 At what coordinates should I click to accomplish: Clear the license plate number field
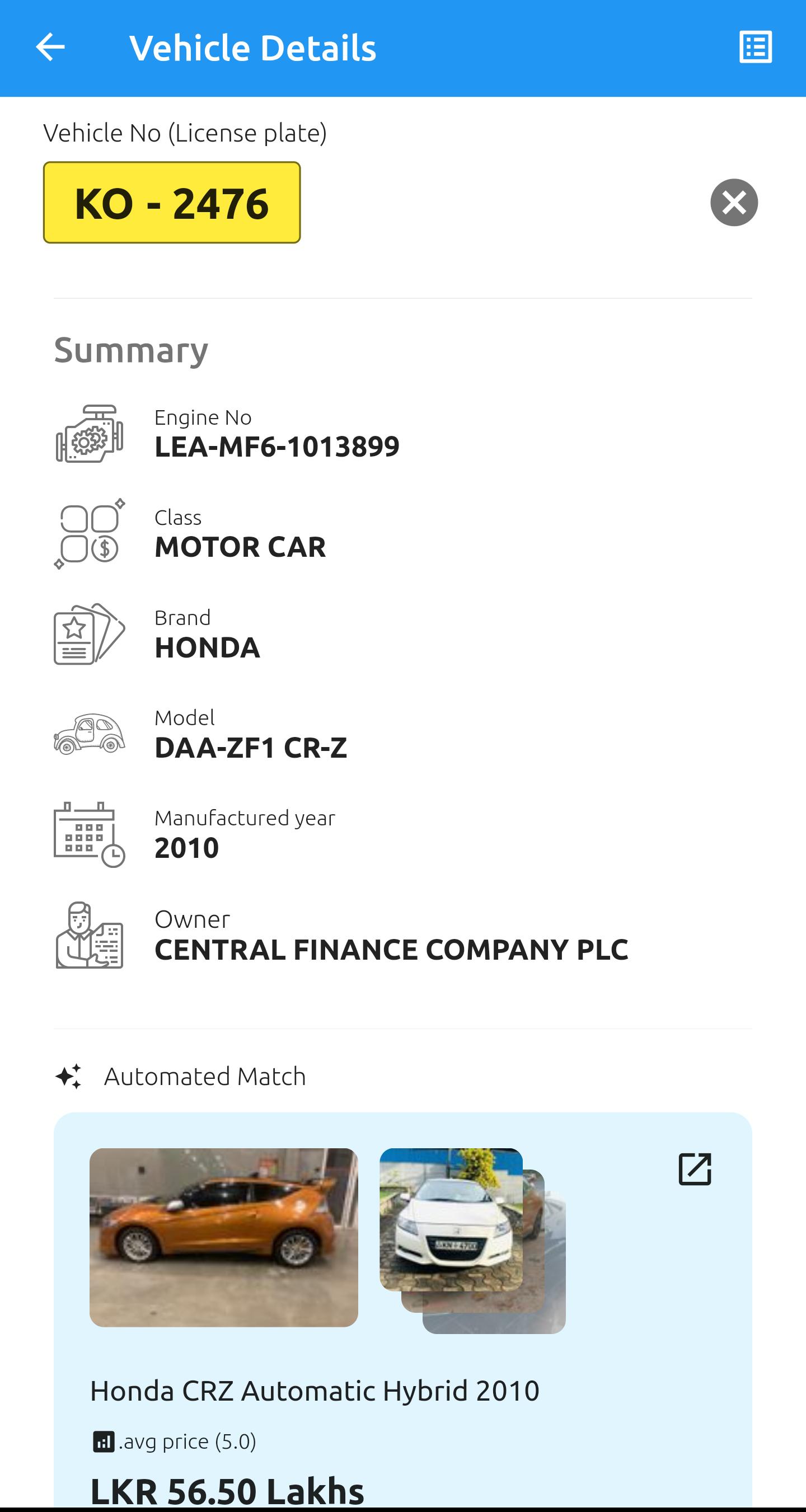[734, 203]
